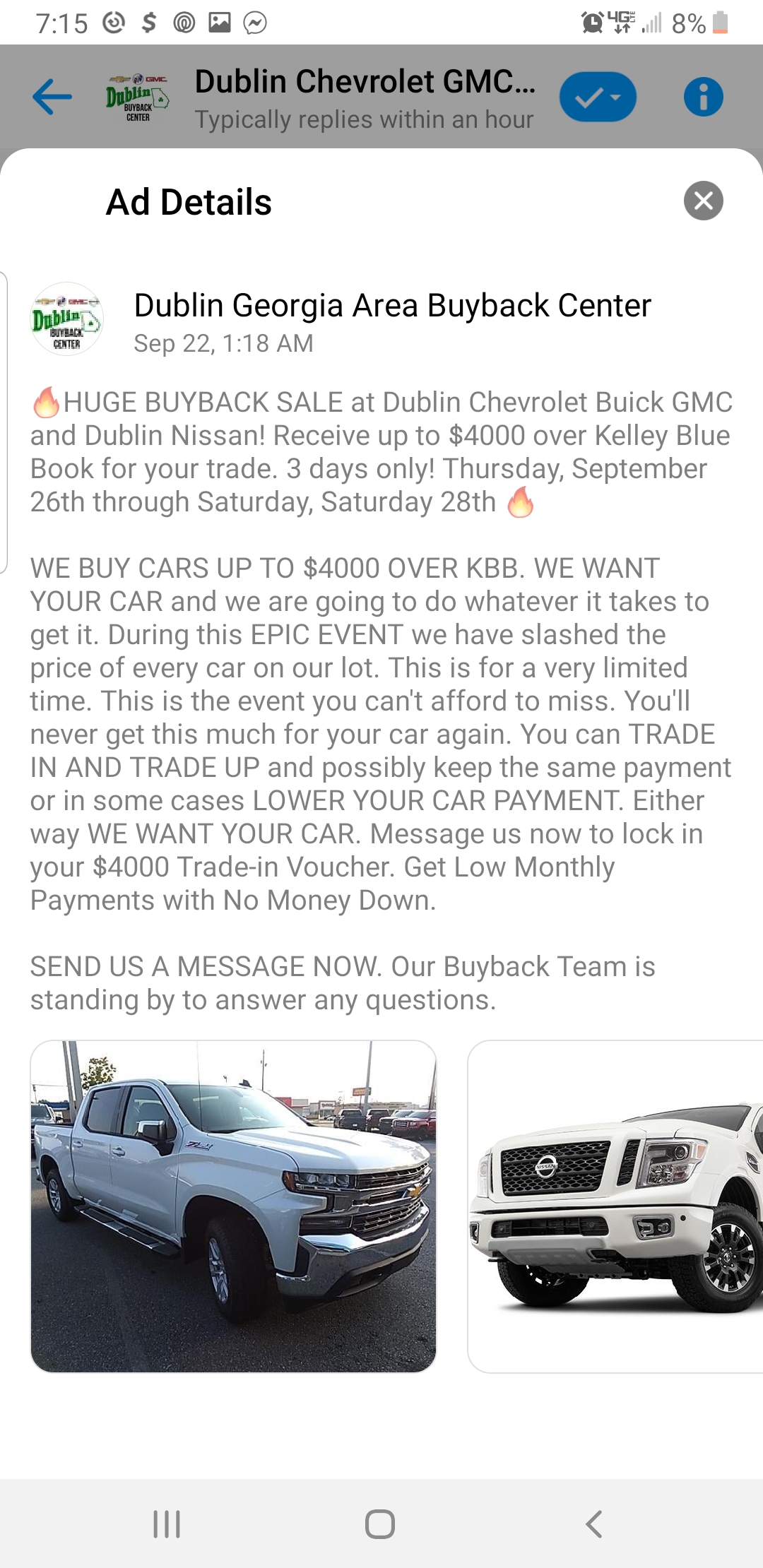763x1568 pixels.
Task: Open the Dublin Georgia Area Buyback Center profile picture
Action: click(66, 319)
